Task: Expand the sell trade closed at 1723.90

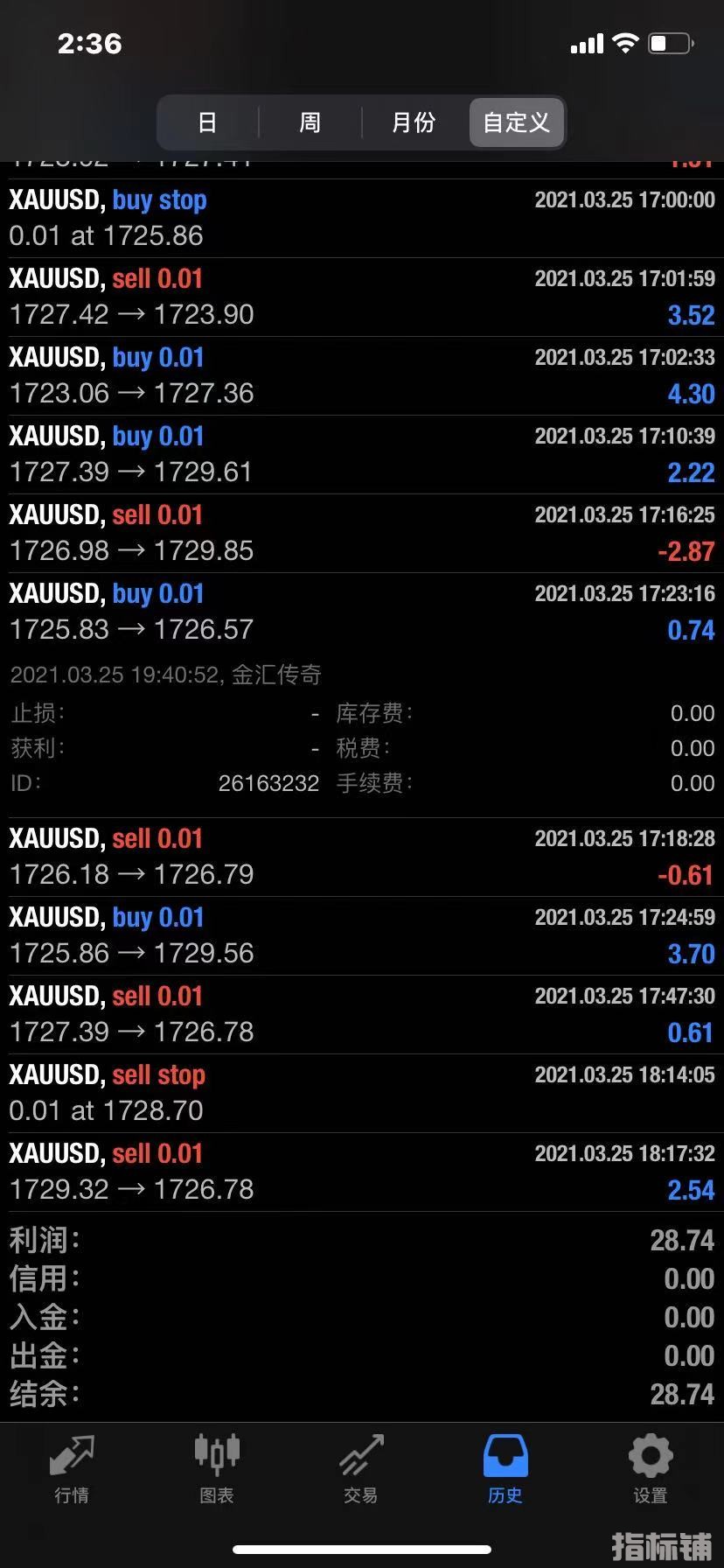Action: 362,297
